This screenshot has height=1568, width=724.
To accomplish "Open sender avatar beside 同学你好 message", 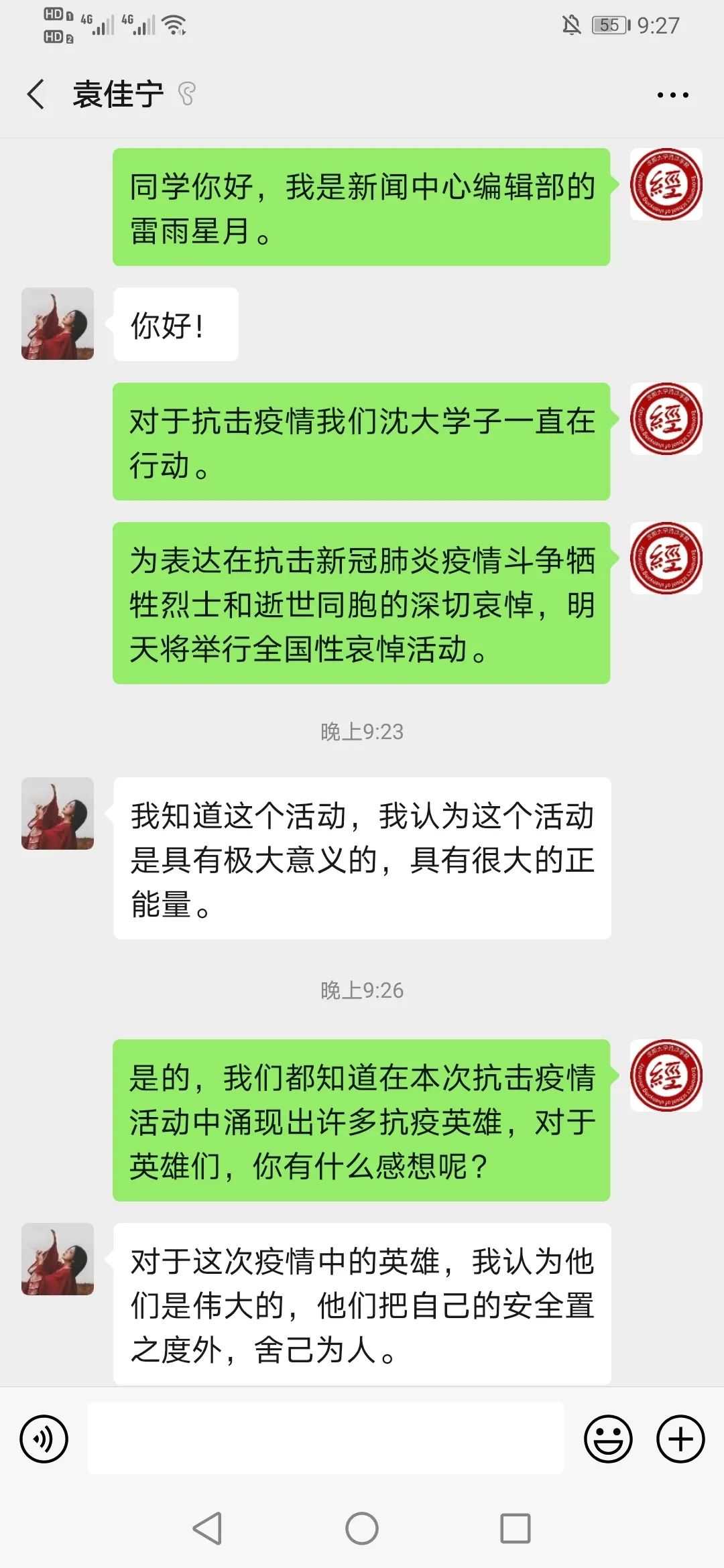I will pyautogui.click(x=666, y=184).
